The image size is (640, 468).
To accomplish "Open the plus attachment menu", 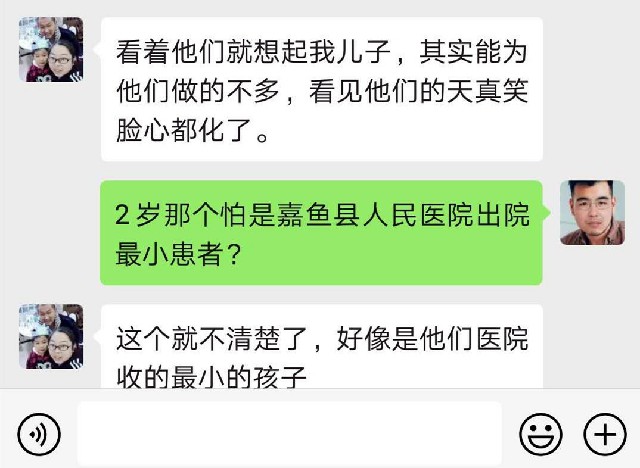I will click(604, 434).
